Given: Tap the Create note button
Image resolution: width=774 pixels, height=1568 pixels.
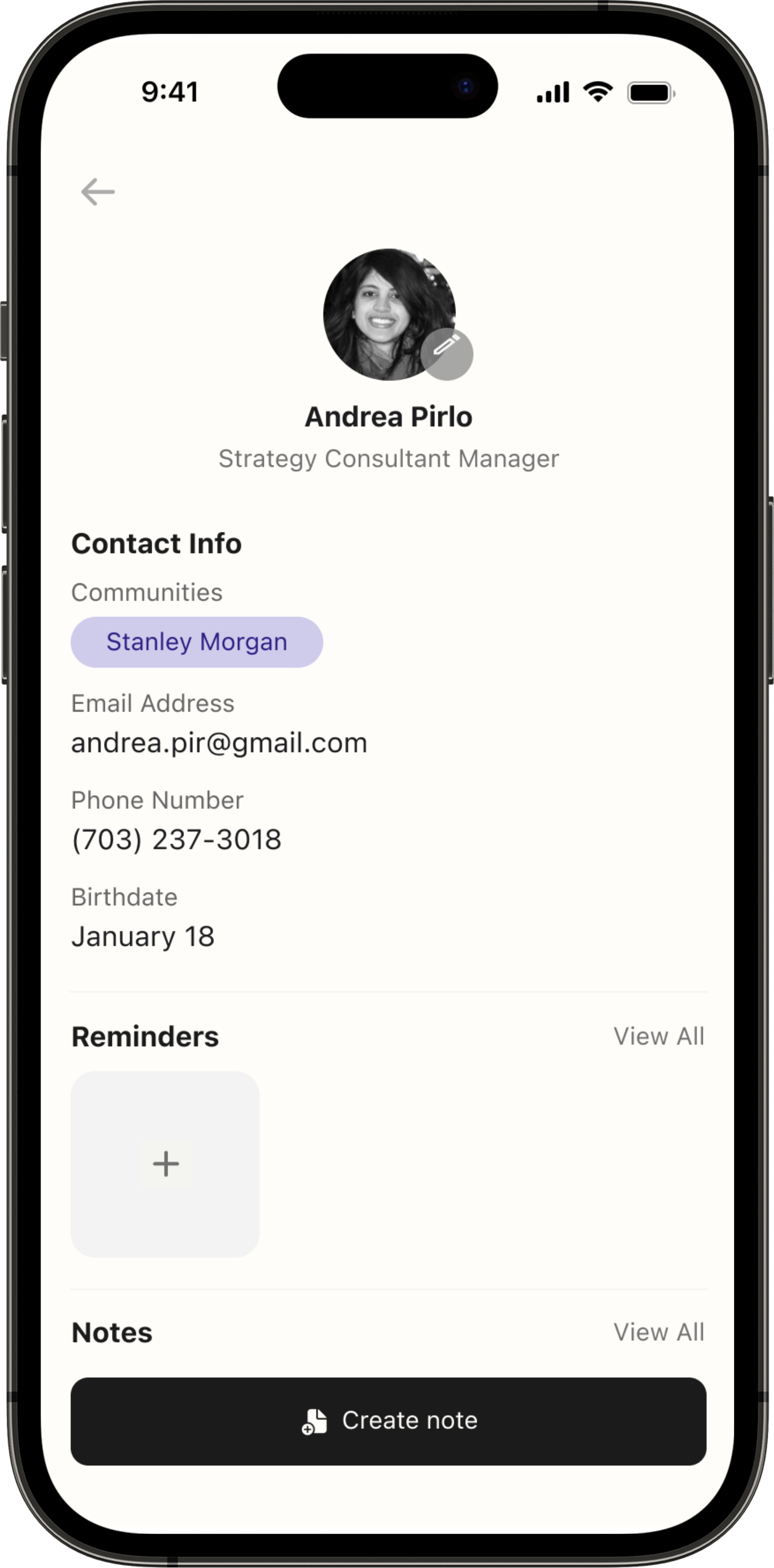Looking at the screenshot, I should coord(389,1421).
